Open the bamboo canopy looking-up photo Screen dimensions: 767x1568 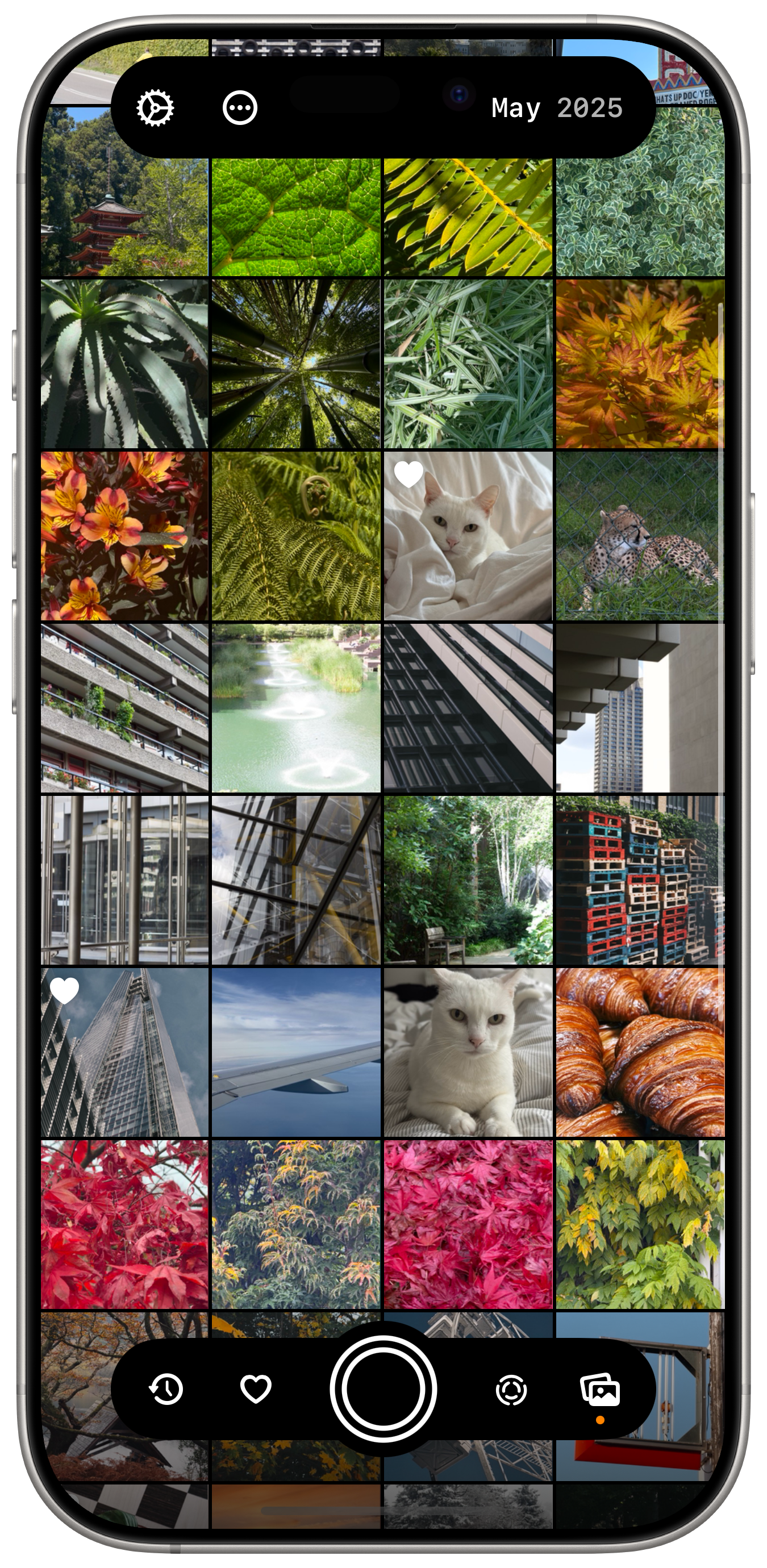(296, 364)
